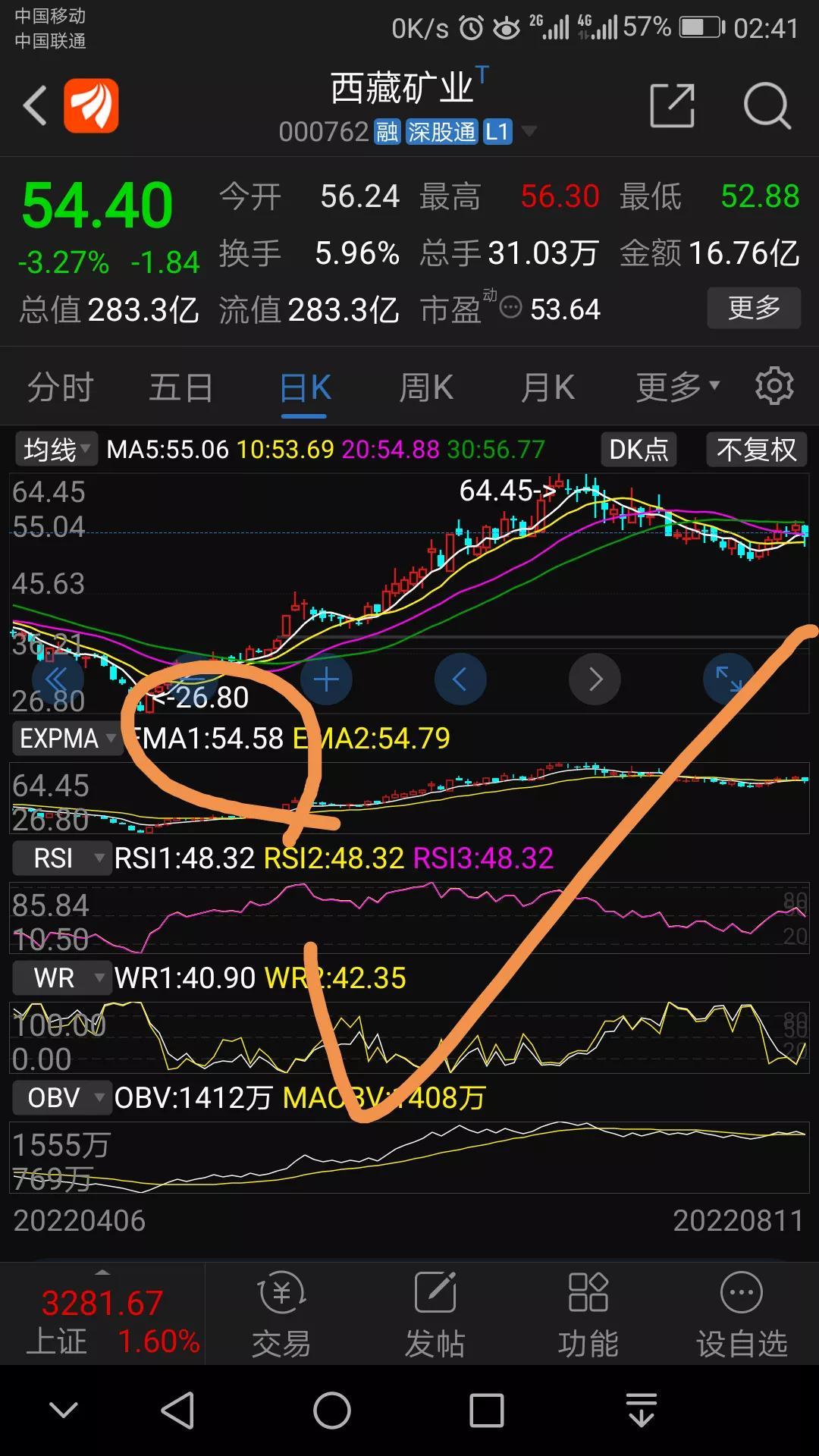
Task: Expand the 更多 chart period dropdown
Action: point(677,388)
